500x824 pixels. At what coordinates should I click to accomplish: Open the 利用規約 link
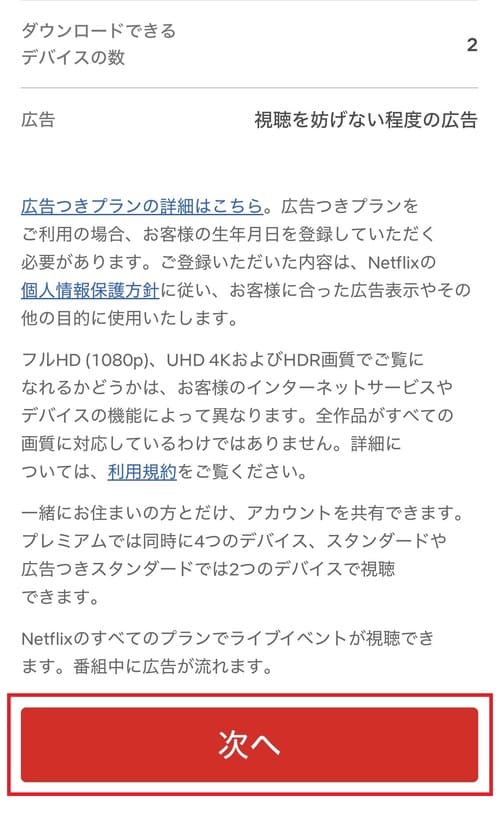[142, 472]
